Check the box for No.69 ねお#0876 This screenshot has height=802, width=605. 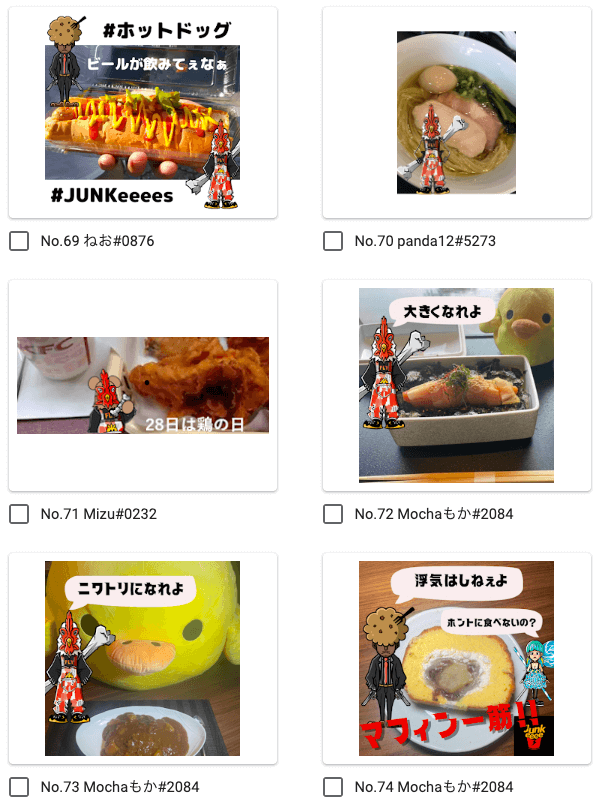(x=19, y=241)
